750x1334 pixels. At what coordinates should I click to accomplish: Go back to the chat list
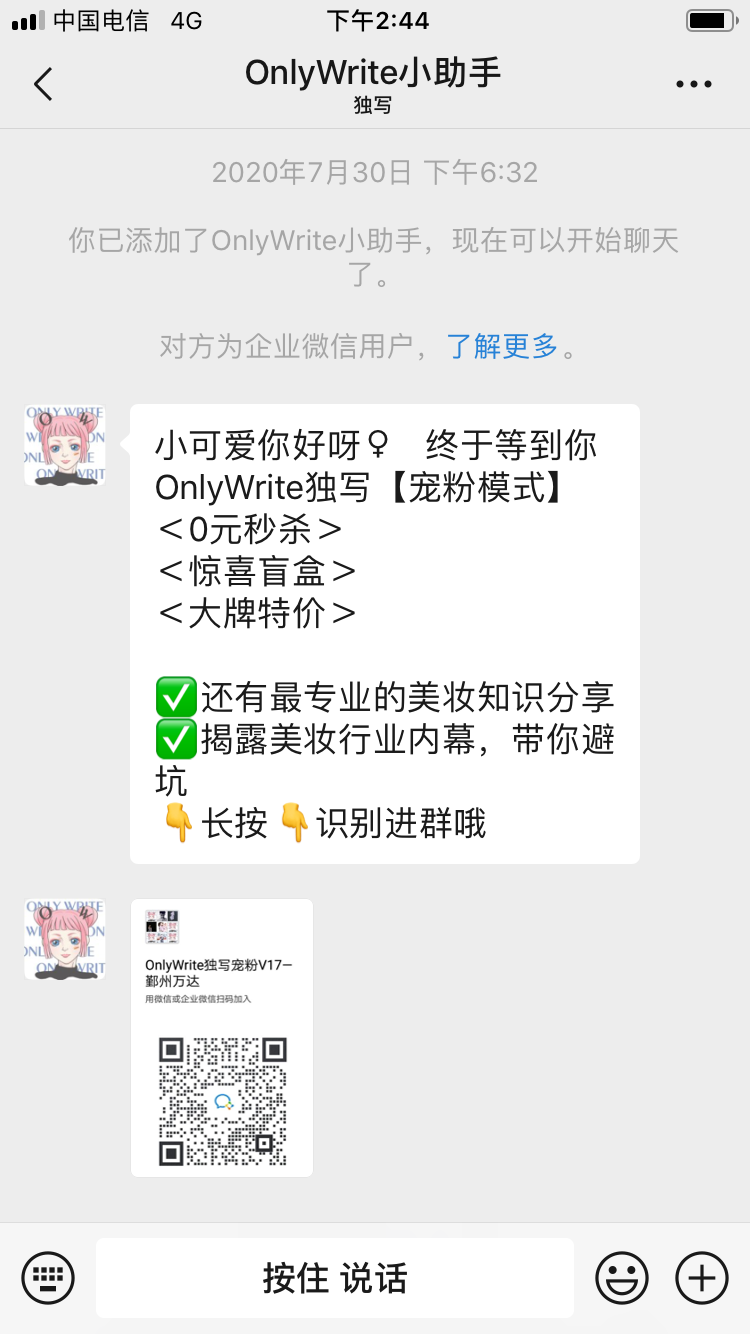(43, 84)
